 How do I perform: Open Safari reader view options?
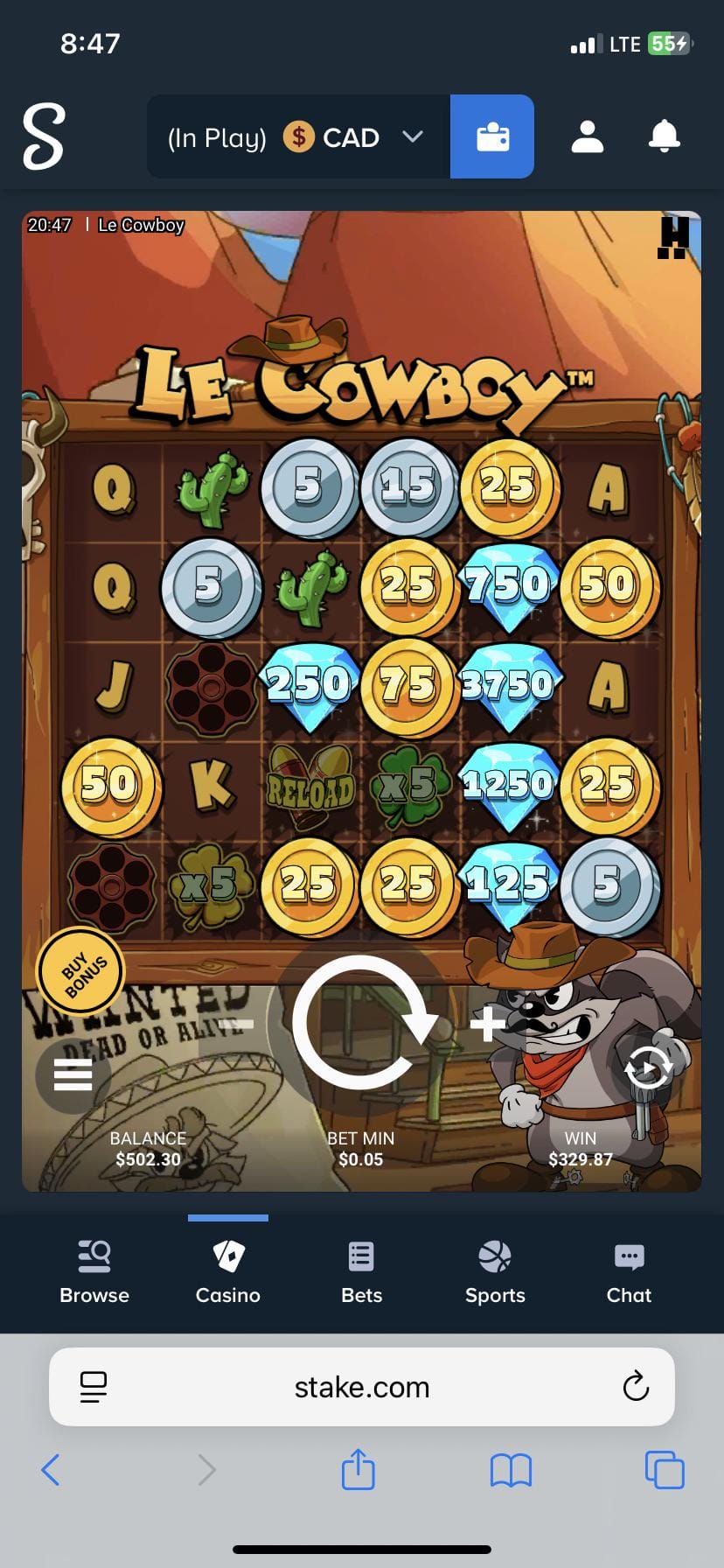tap(94, 1386)
